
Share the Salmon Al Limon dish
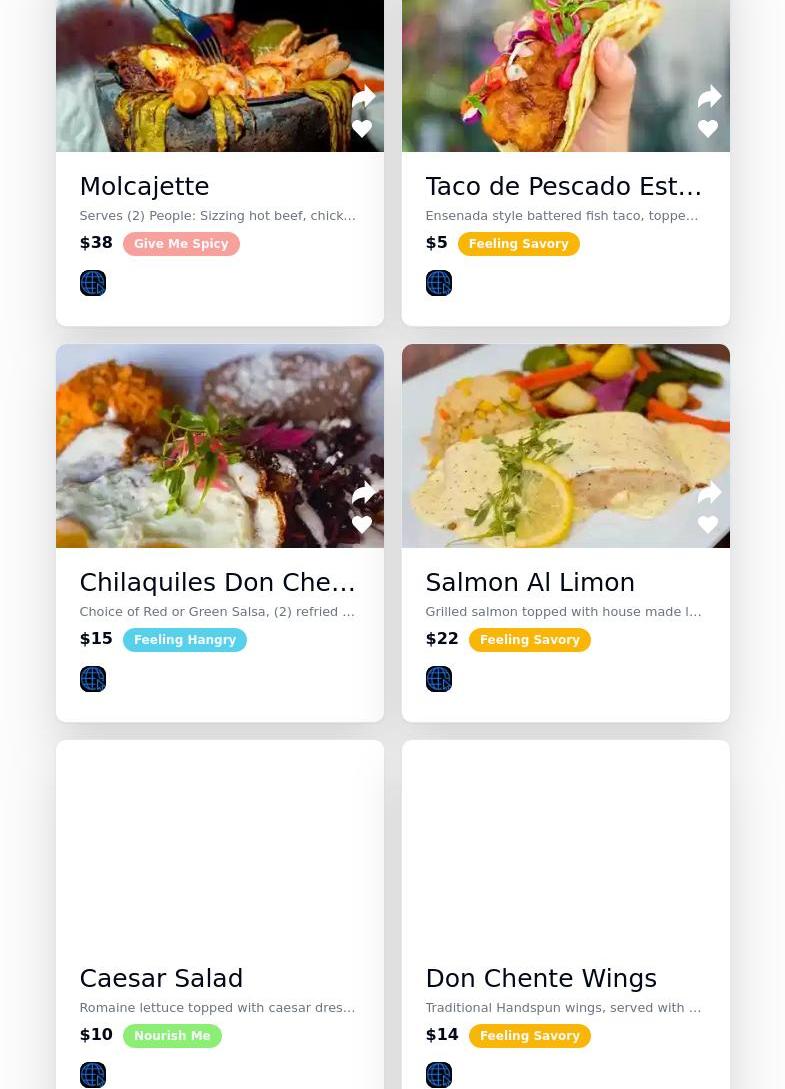tap(709, 493)
